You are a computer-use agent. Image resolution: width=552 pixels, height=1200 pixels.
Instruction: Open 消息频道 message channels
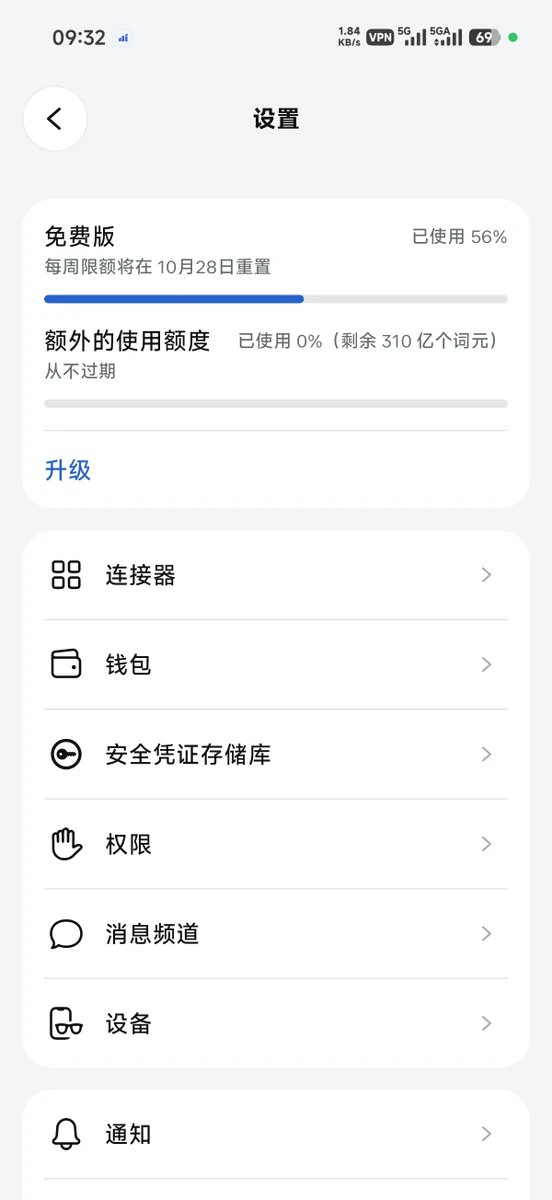[276, 934]
